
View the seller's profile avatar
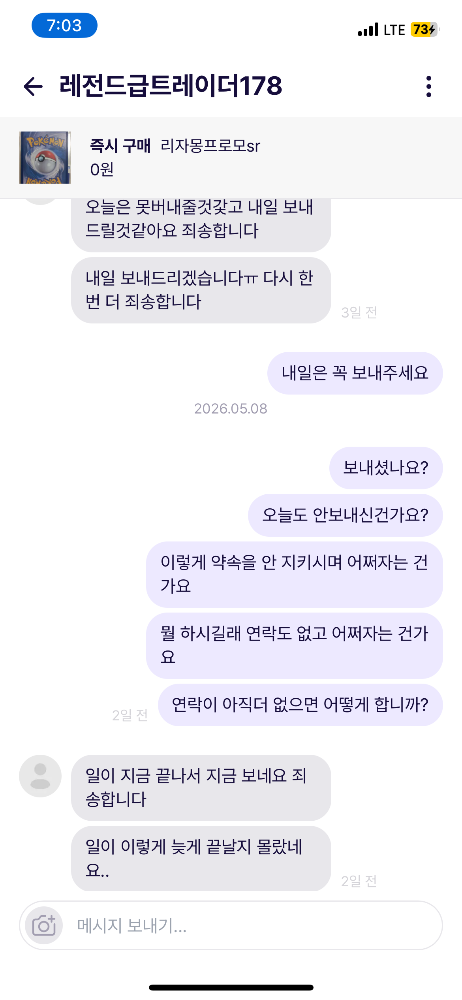pyautogui.click(x=40, y=776)
